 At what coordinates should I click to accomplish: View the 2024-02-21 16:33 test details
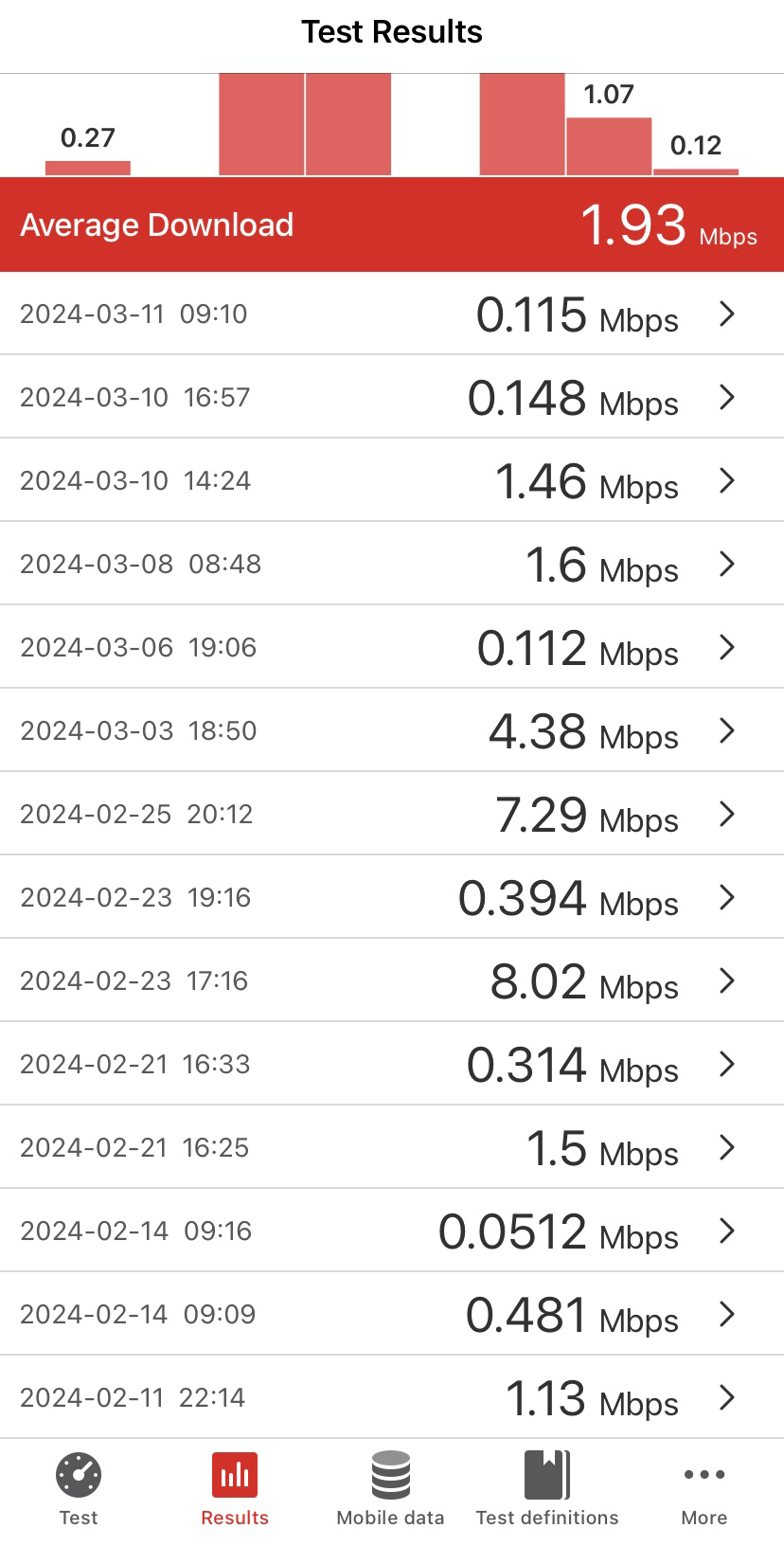click(x=392, y=1064)
